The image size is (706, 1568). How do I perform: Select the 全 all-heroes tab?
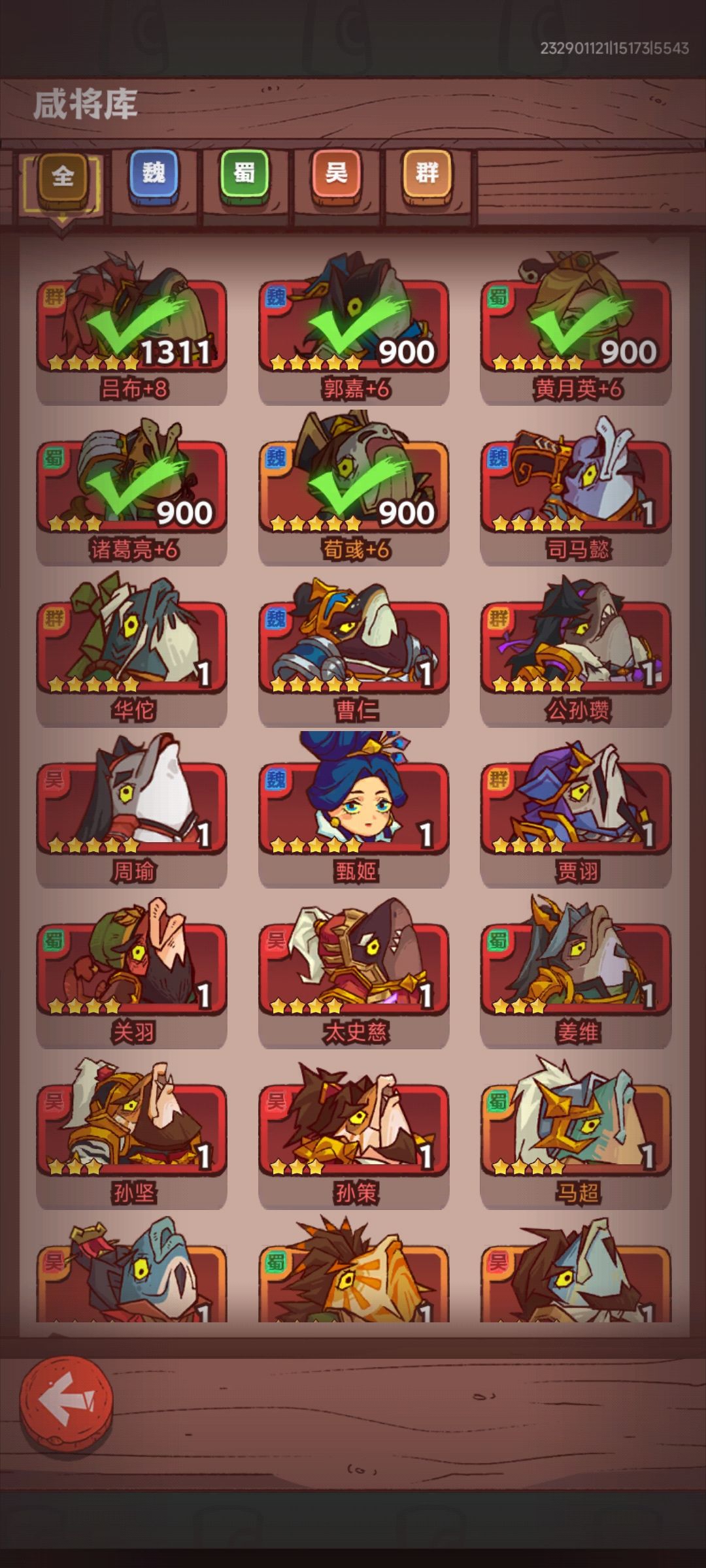tap(63, 176)
